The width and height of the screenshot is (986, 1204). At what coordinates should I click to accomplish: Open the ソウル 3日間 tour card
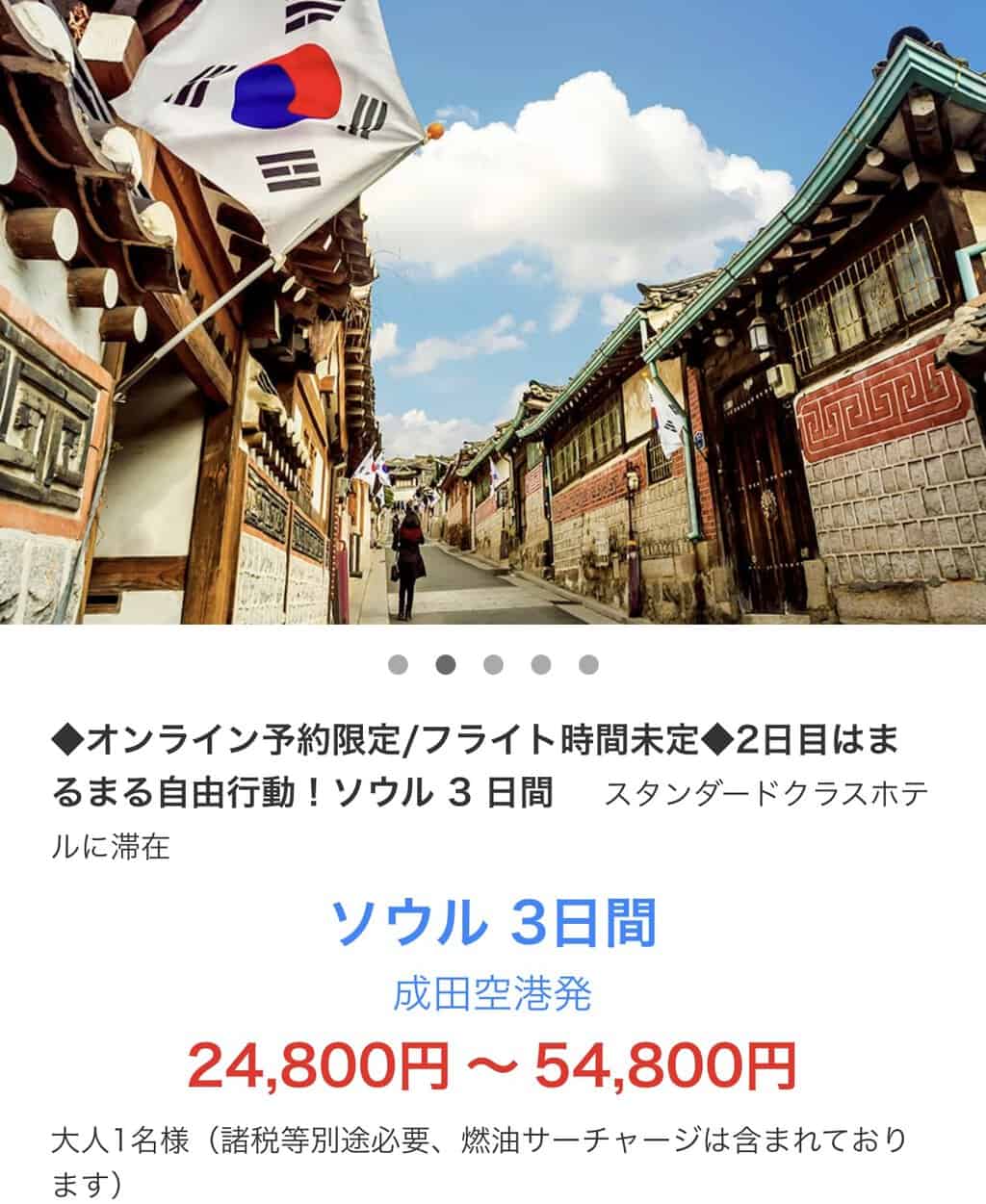click(493, 922)
